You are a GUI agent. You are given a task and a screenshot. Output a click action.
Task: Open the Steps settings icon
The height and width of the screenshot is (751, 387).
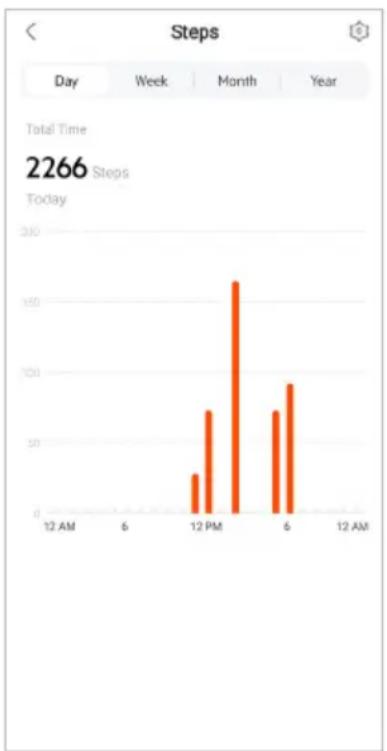click(359, 32)
